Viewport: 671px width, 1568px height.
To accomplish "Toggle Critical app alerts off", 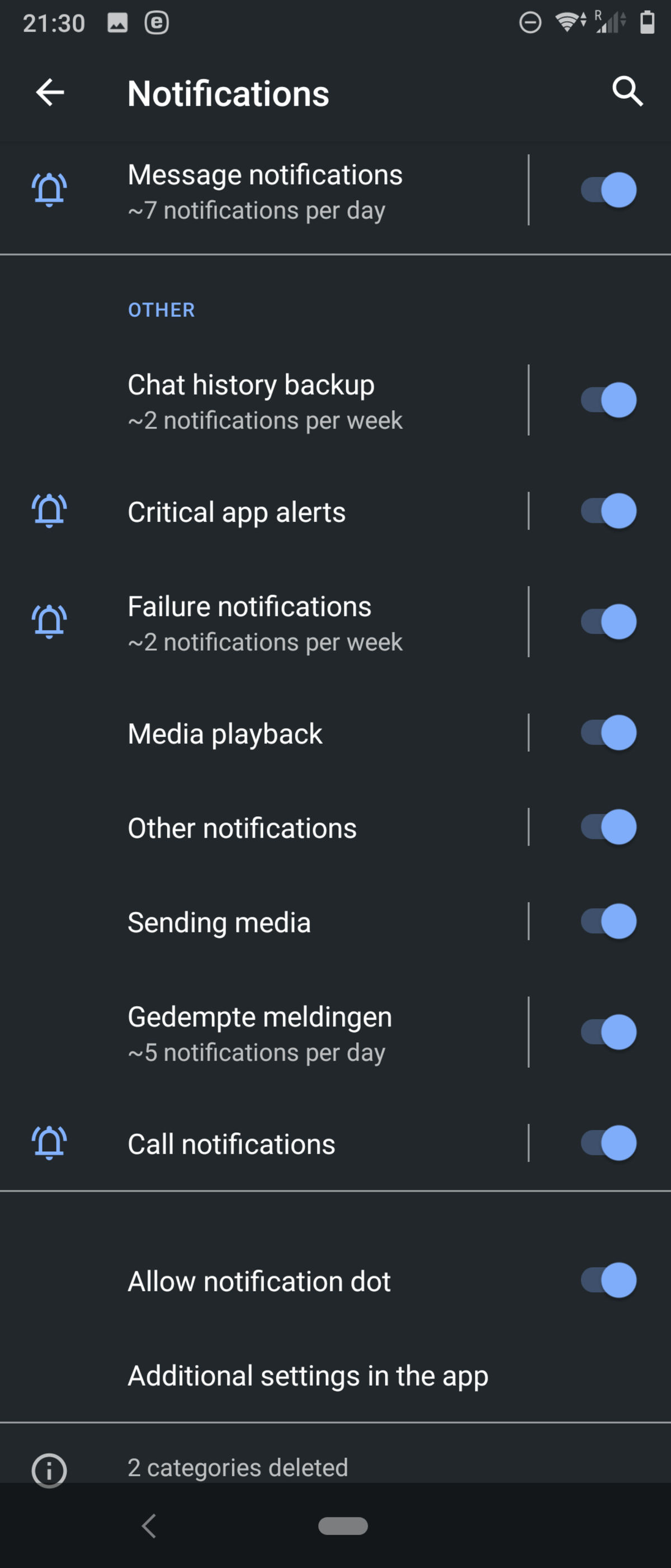I will point(608,511).
